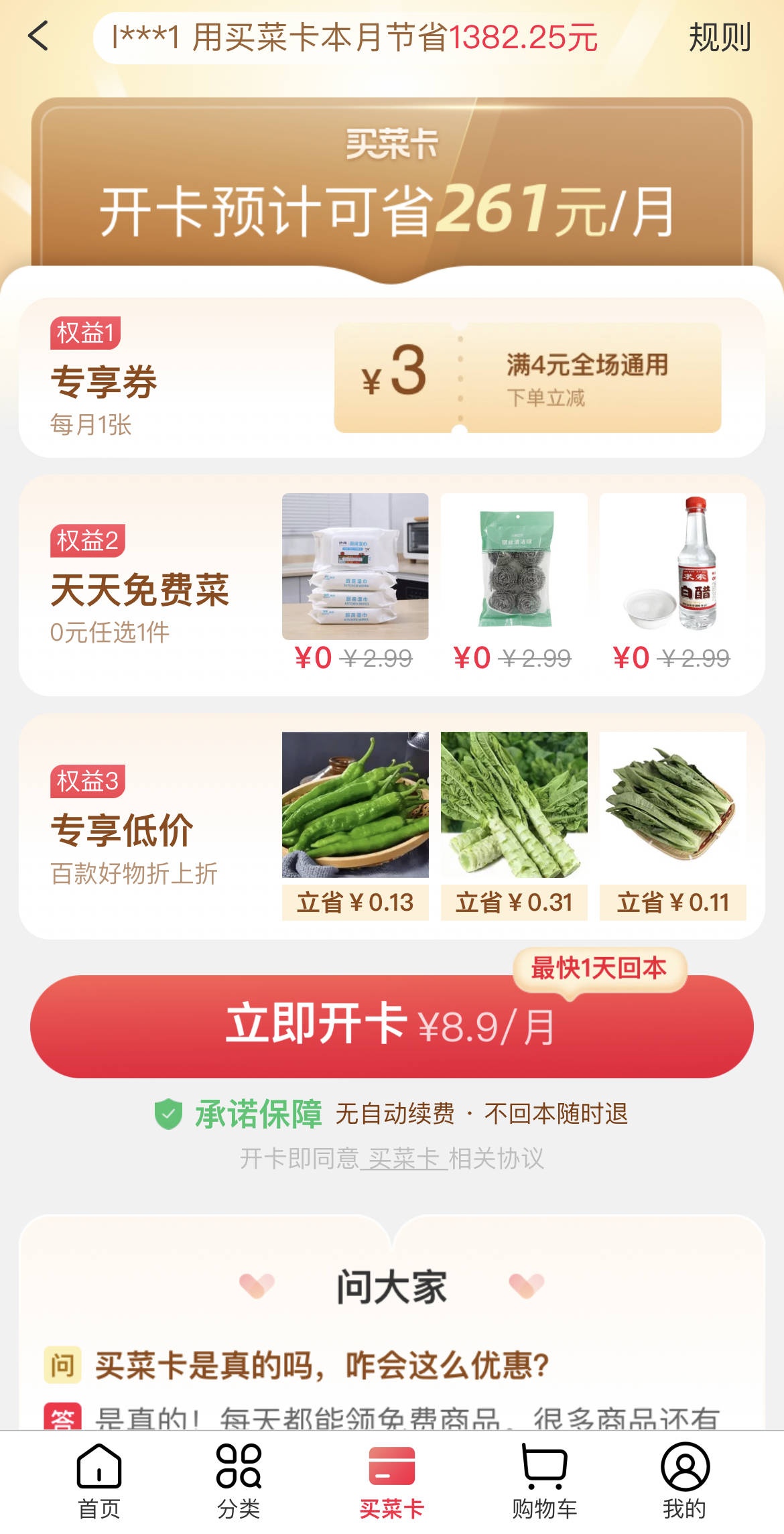Tap the ¥3 专享券 coupon
The height and width of the screenshot is (1534, 784).
[527, 378]
